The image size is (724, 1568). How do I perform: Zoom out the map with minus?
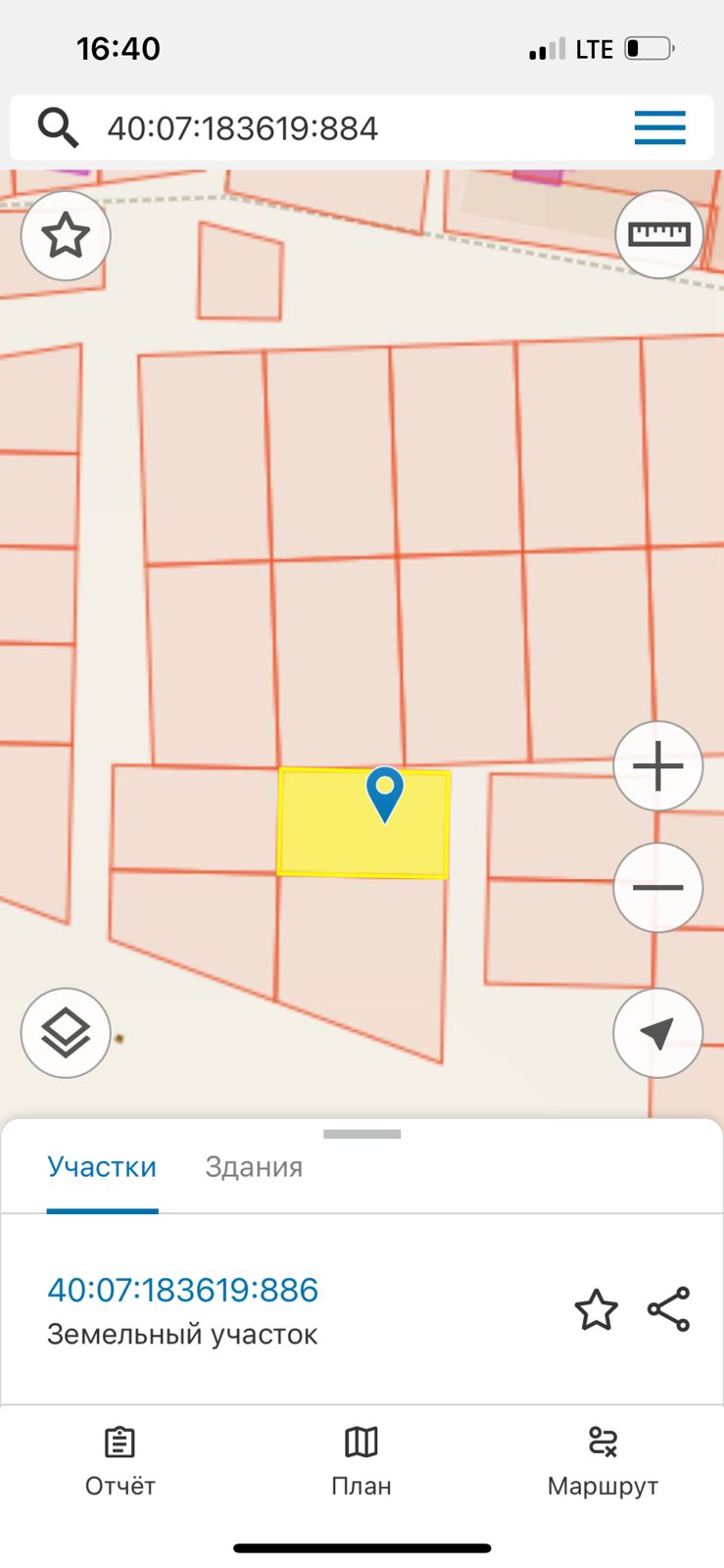(658, 888)
